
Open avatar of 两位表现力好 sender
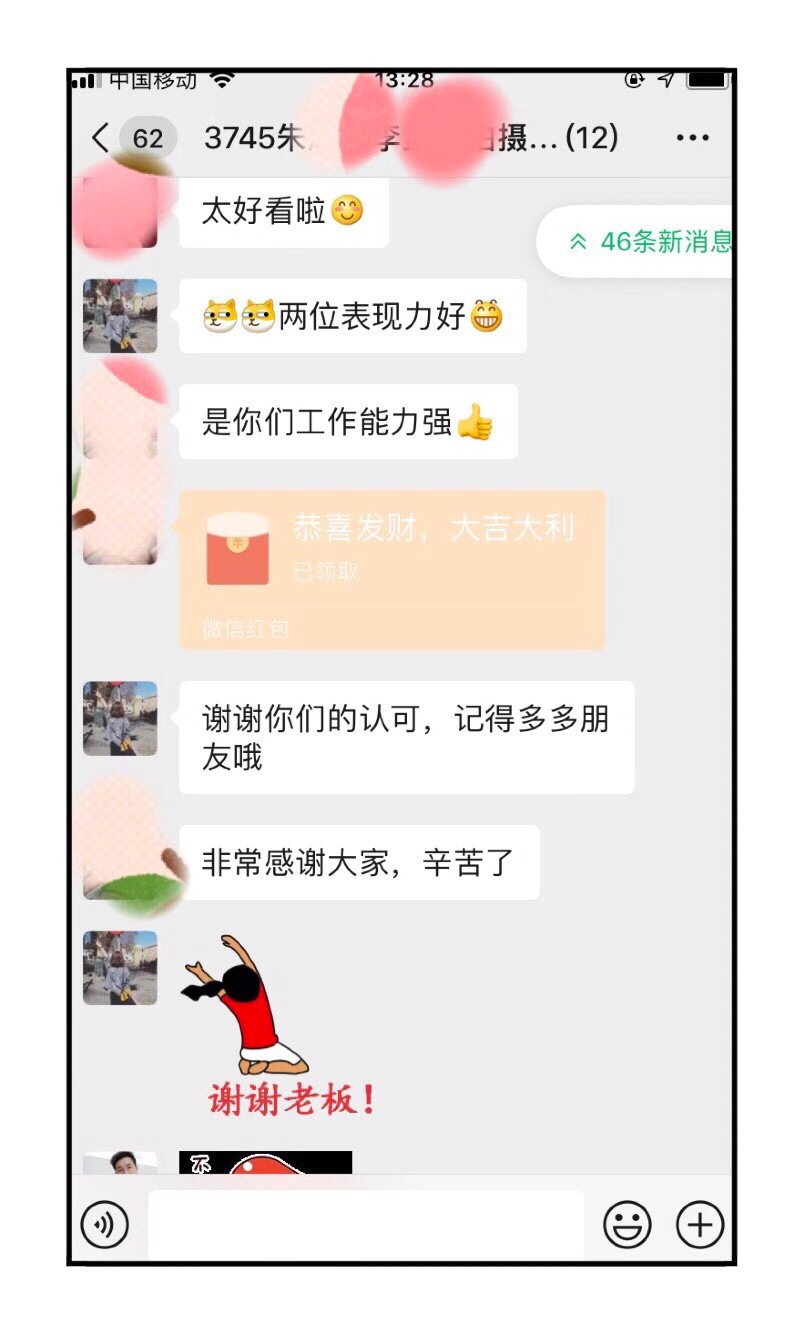[120, 316]
